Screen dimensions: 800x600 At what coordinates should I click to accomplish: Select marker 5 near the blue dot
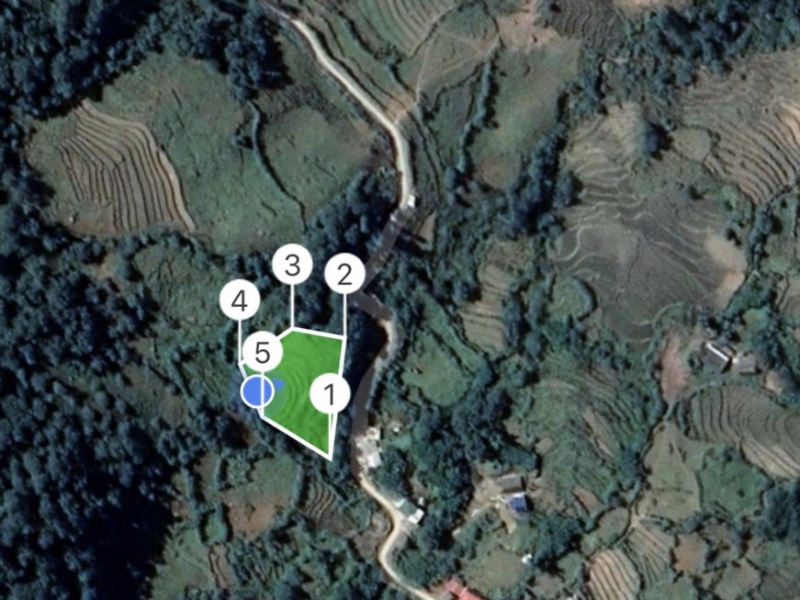pos(262,352)
